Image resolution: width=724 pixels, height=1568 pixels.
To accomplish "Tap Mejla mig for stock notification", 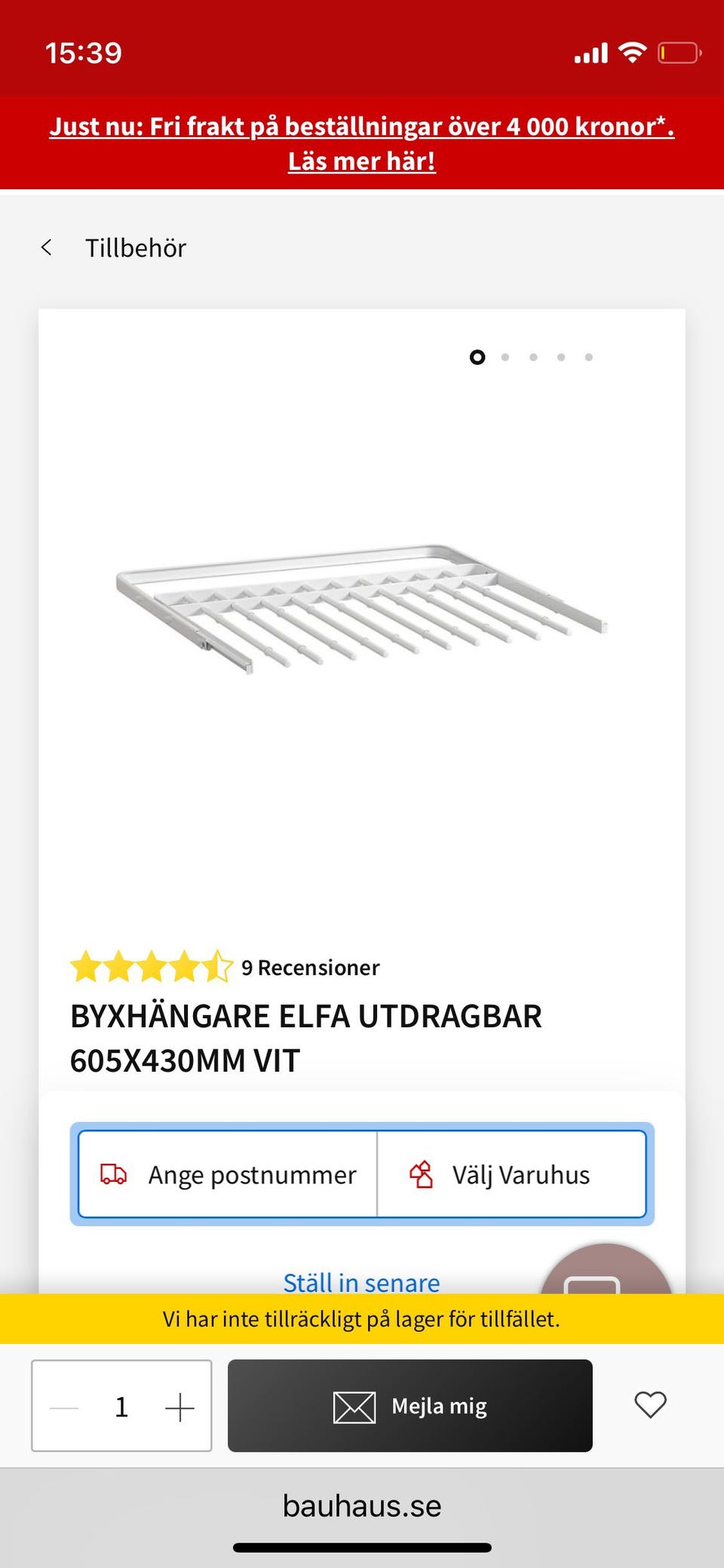I will pyautogui.click(x=410, y=1406).
